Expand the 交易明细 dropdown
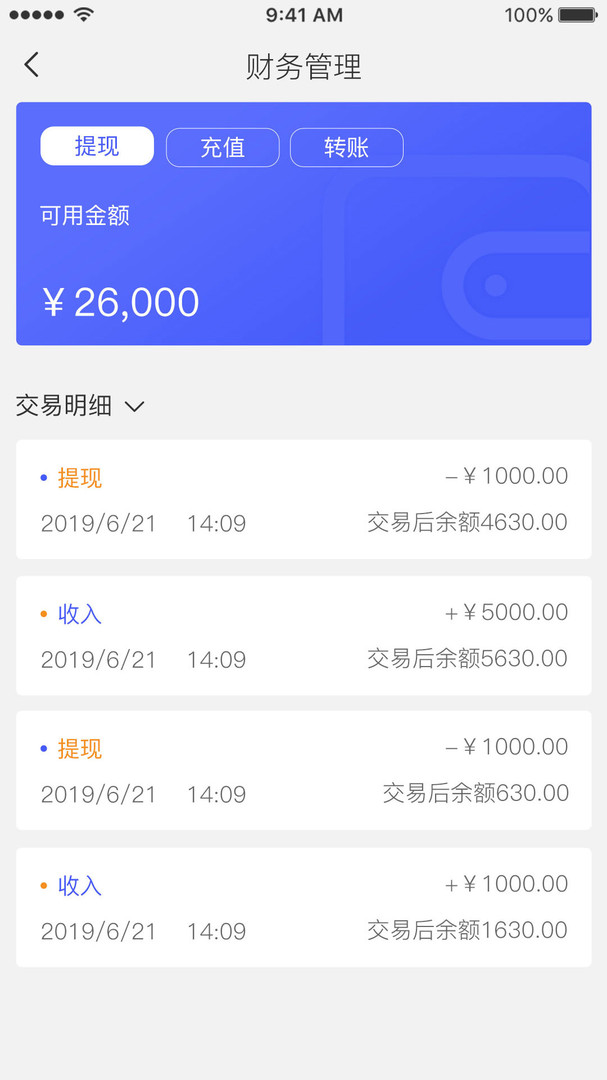607x1080 pixels. 134,406
